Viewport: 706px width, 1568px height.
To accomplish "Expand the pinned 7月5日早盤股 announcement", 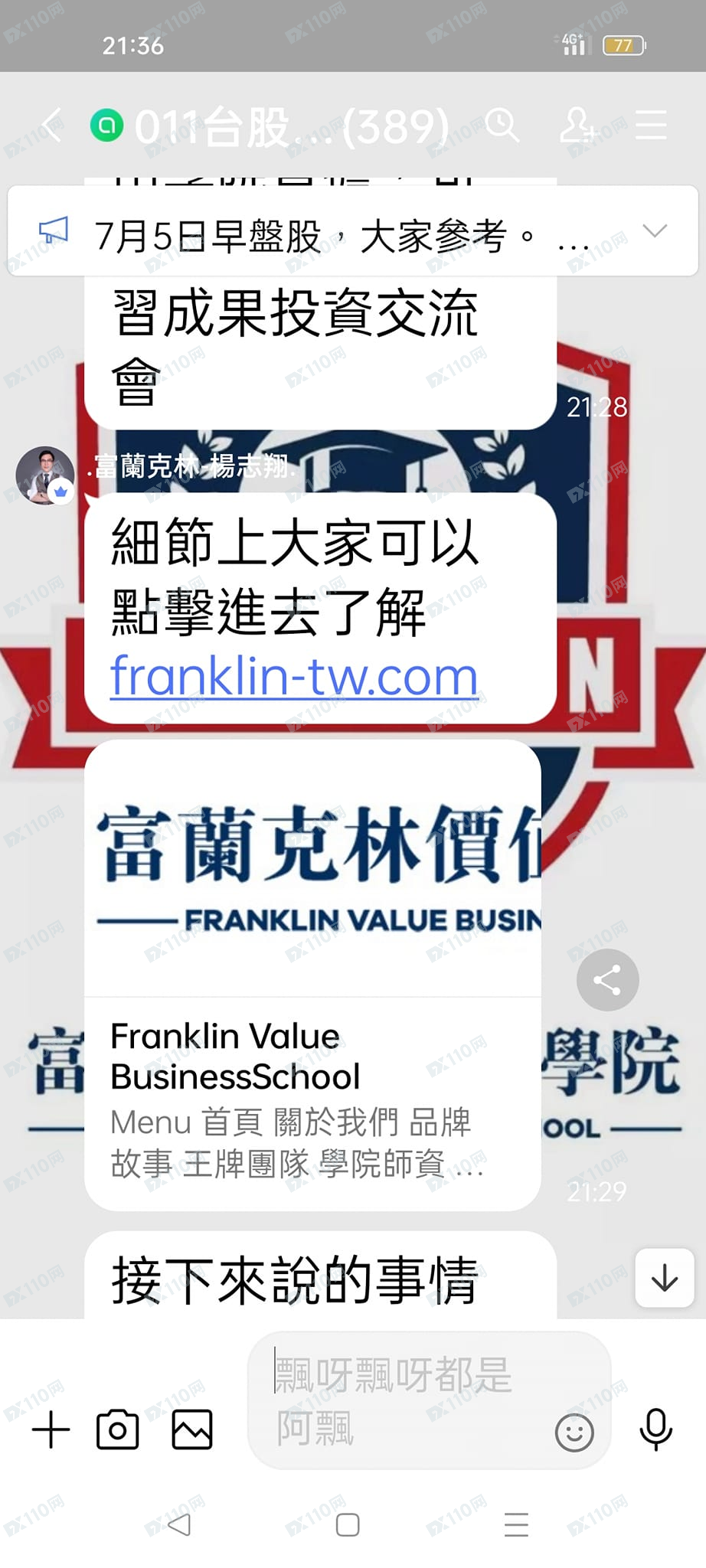I will tap(655, 231).
